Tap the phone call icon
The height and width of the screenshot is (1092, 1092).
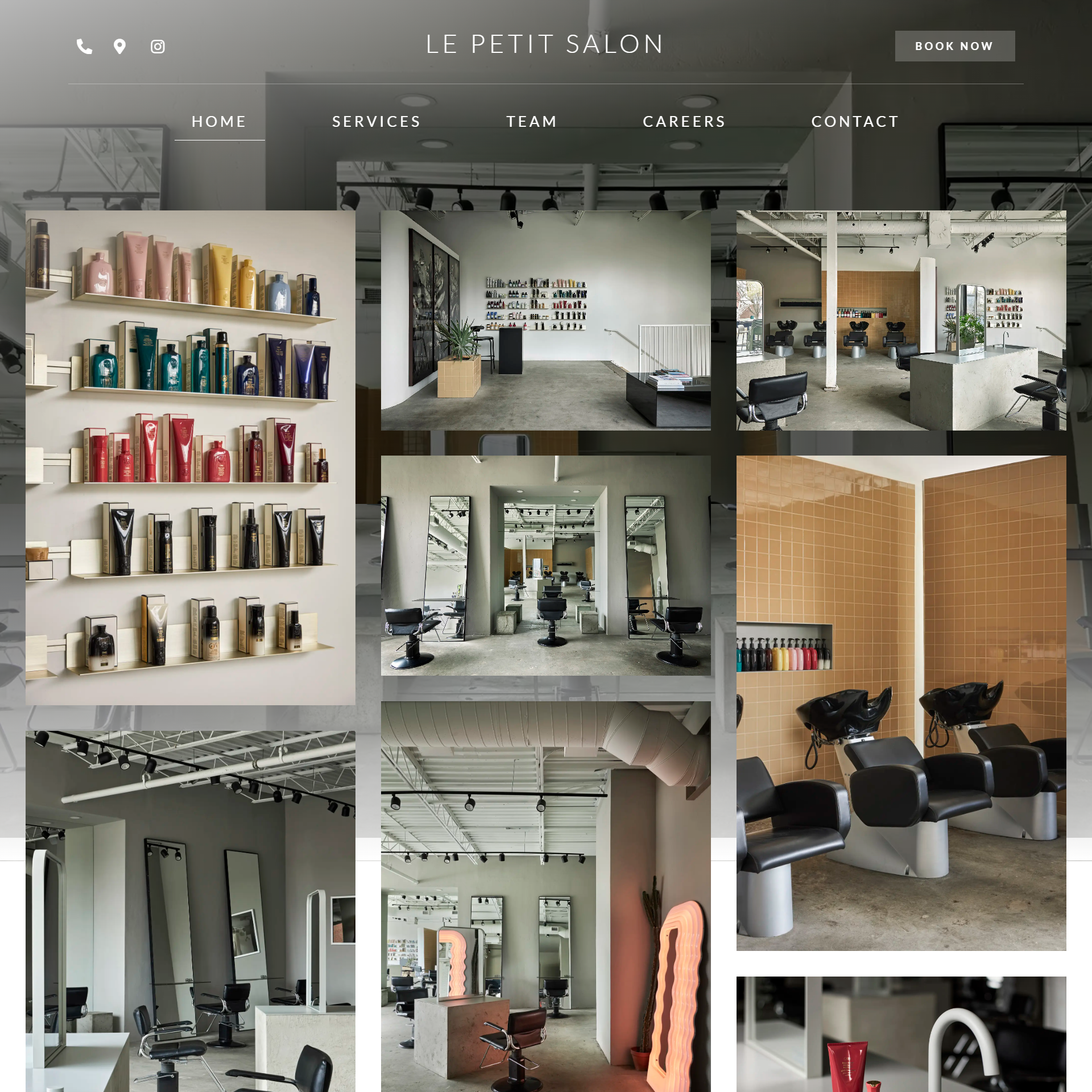[x=84, y=46]
